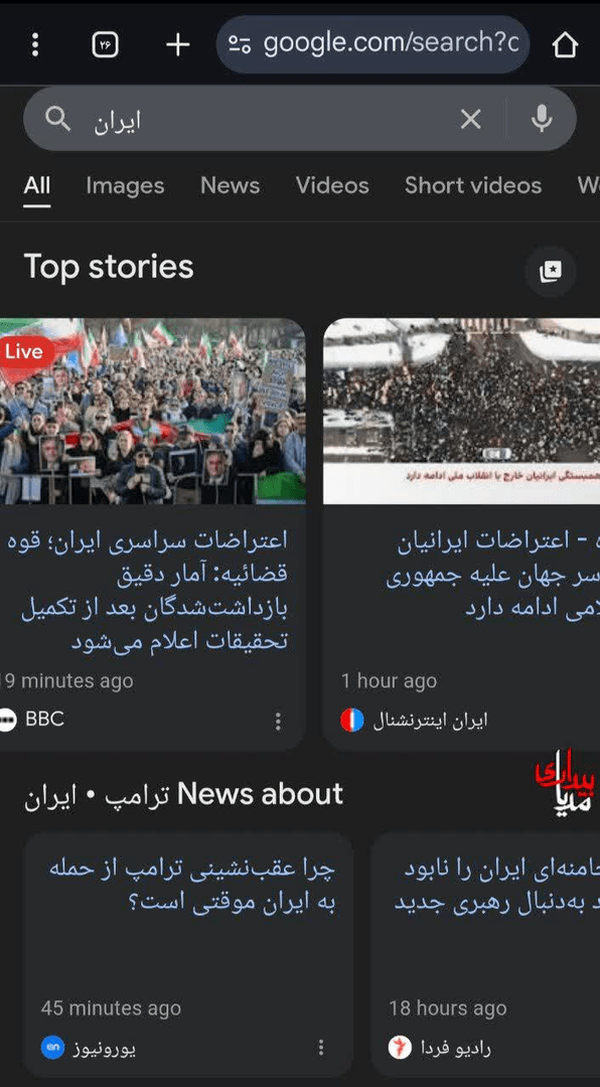
Task: Go to browser home page
Action: point(565,45)
